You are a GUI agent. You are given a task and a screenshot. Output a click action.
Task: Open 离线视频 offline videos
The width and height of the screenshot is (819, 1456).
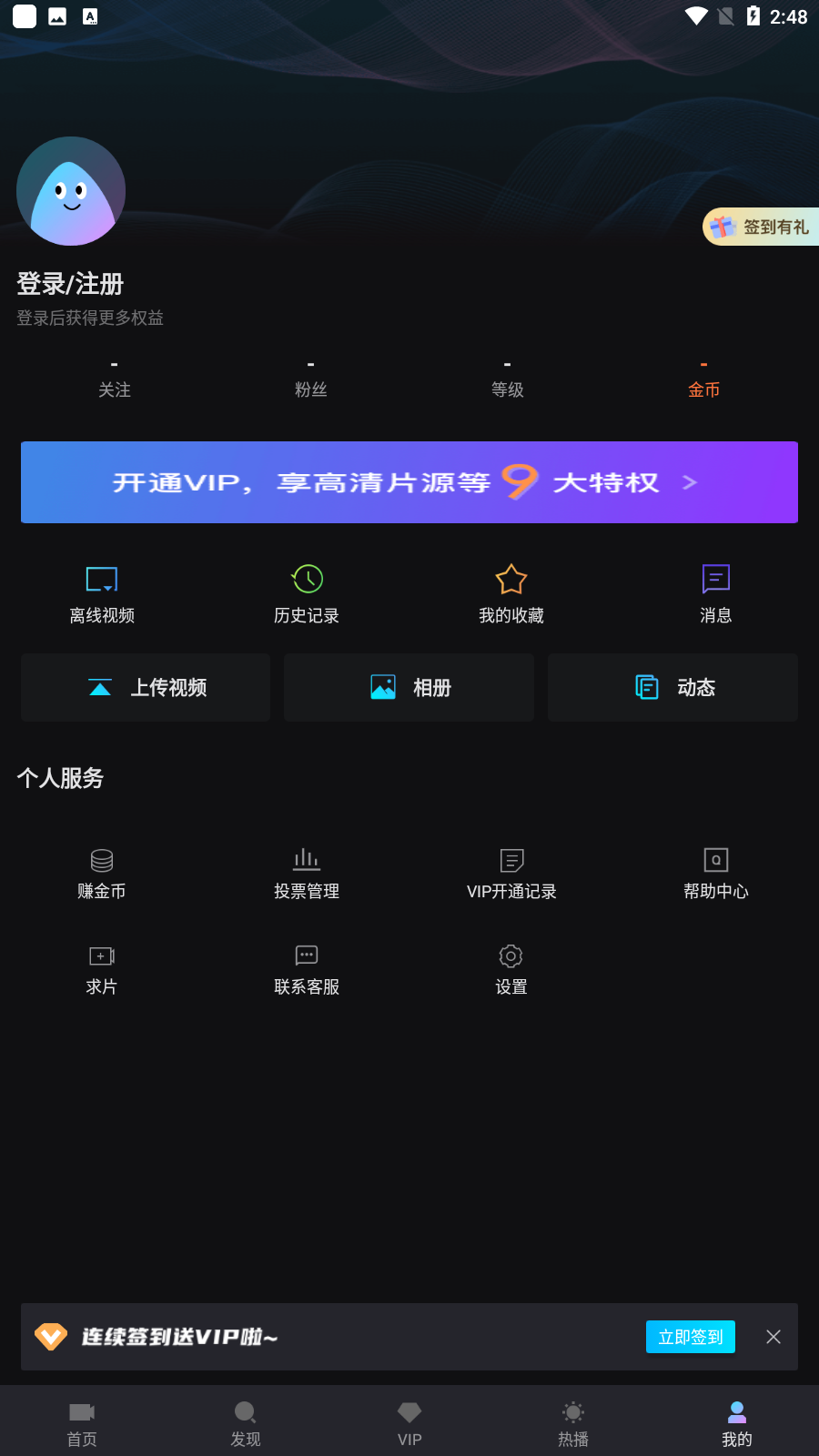(x=102, y=595)
